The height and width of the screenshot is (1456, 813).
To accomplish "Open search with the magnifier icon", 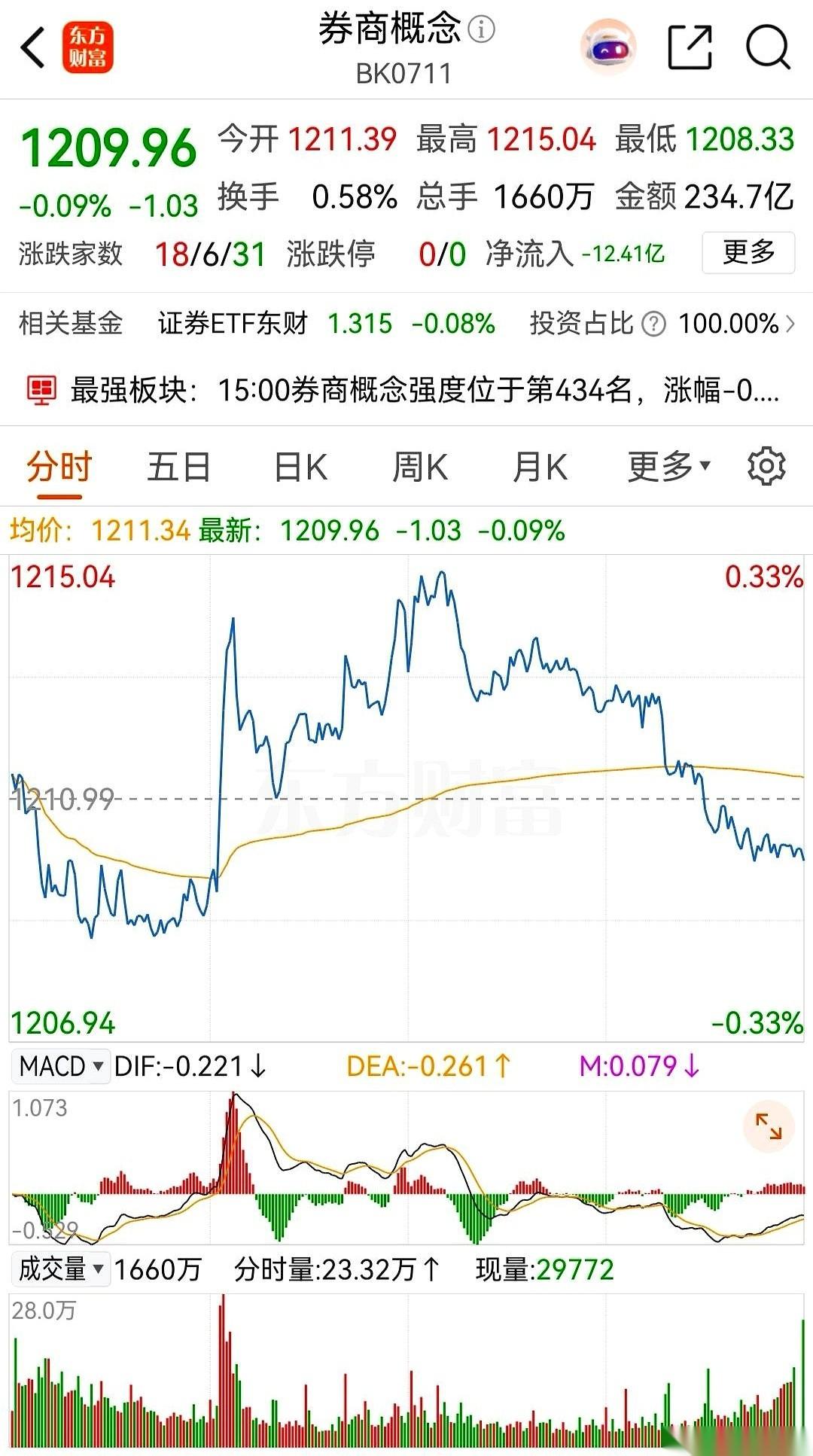I will pyautogui.click(x=768, y=47).
